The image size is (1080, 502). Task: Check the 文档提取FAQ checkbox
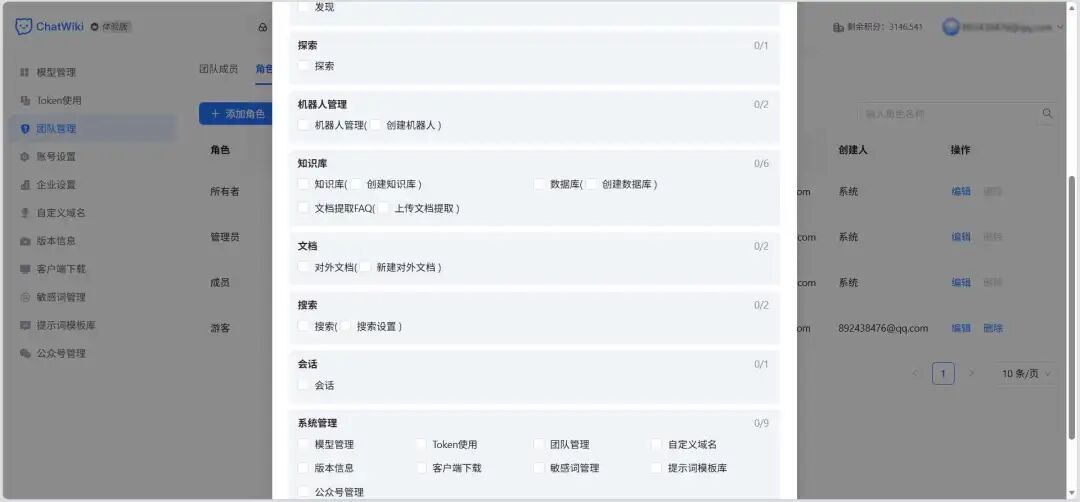pyautogui.click(x=304, y=208)
